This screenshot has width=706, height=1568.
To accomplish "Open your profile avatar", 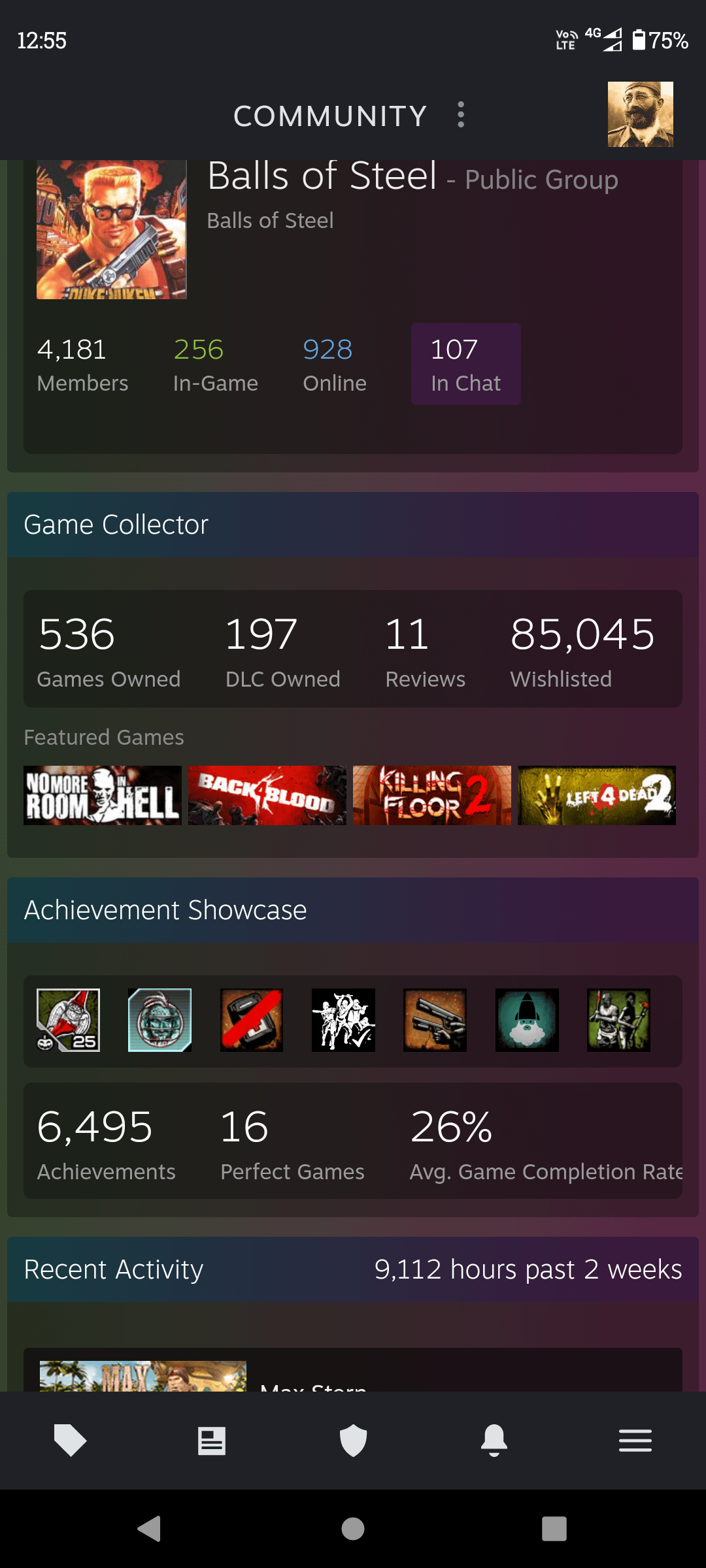I will click(640, 114).
